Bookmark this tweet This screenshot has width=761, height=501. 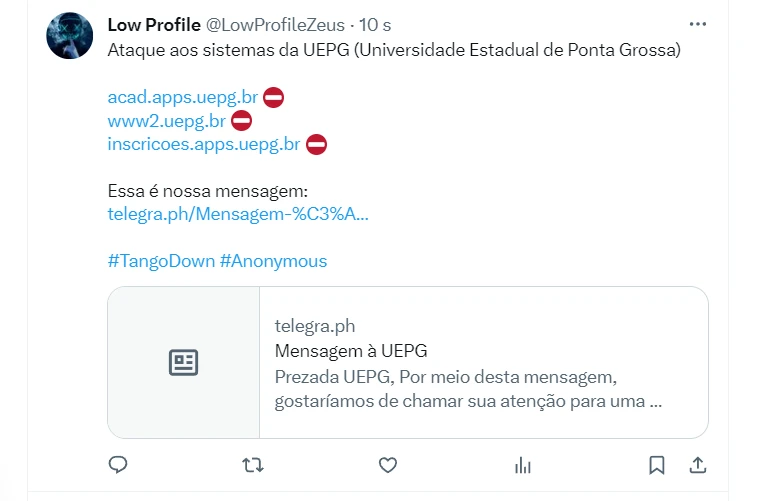(657, 465)
